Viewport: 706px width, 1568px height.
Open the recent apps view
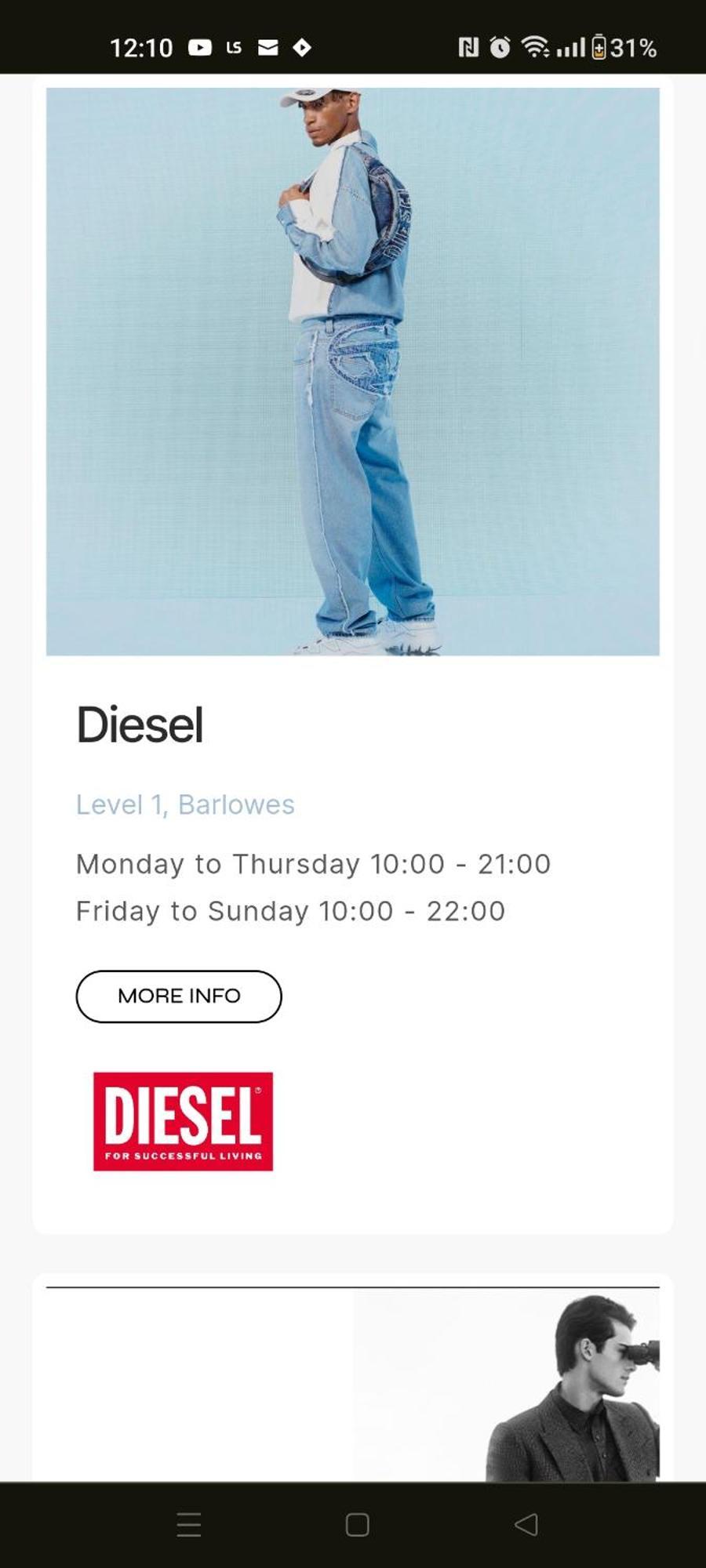189,1524
